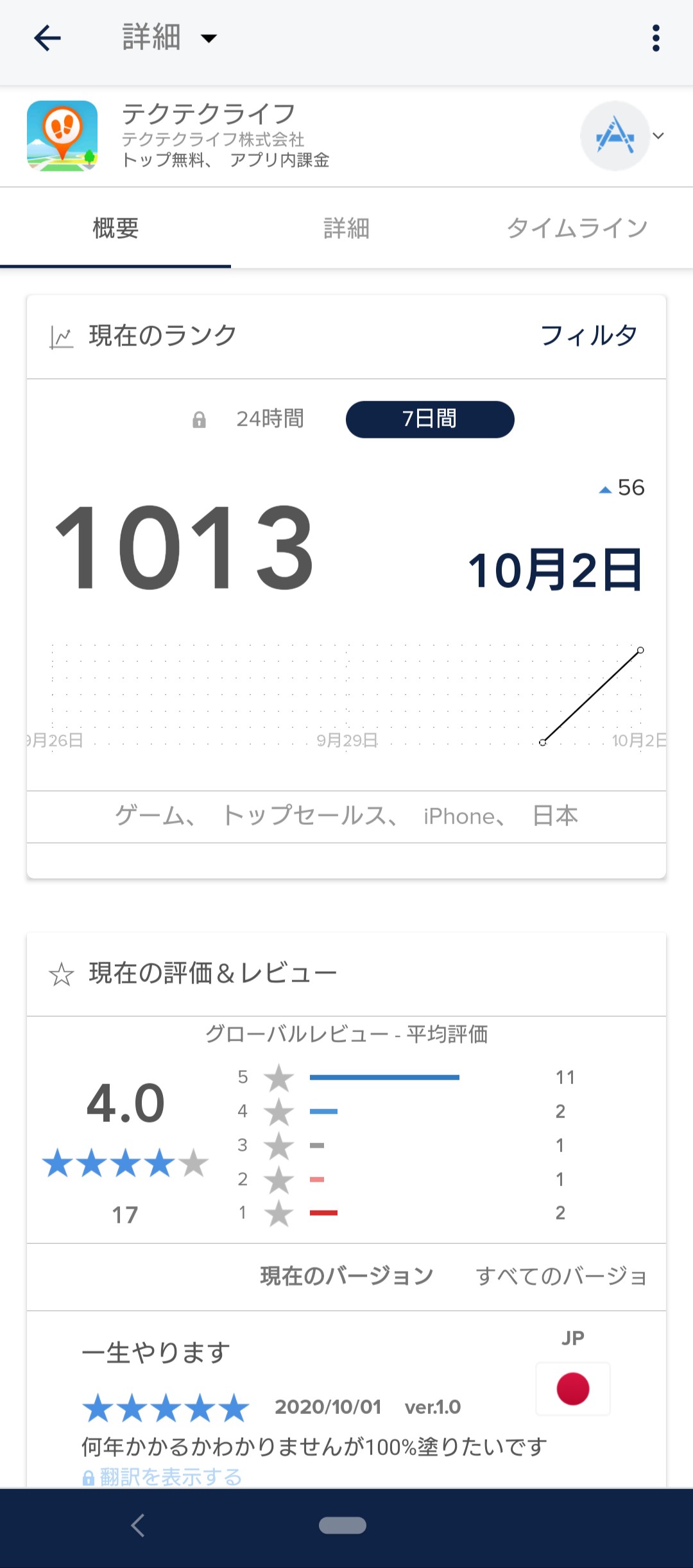Tap the home pill in navigation bar

coord(343,1525)
